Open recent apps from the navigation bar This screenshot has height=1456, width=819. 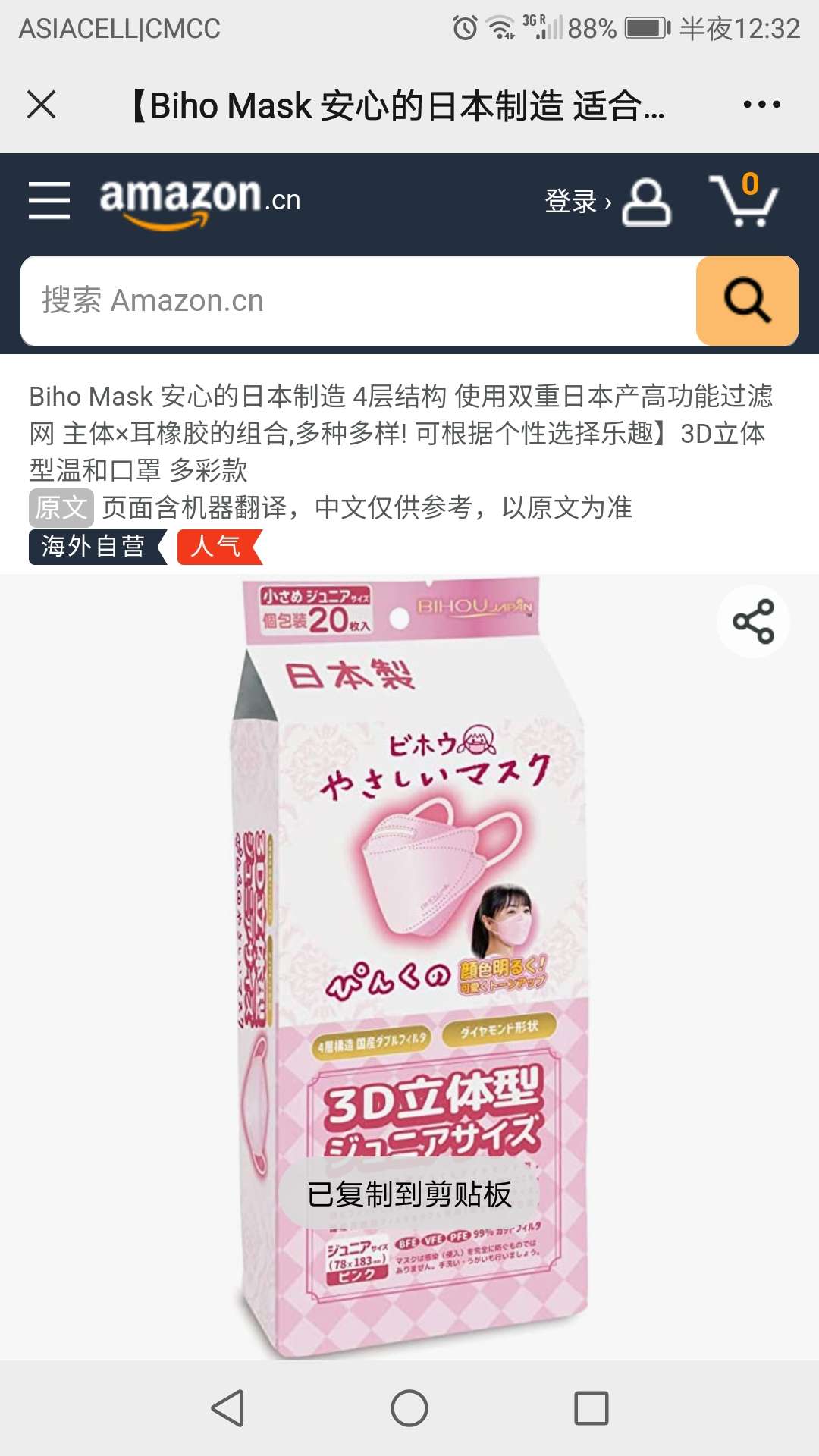click(x=591, y=1408)
